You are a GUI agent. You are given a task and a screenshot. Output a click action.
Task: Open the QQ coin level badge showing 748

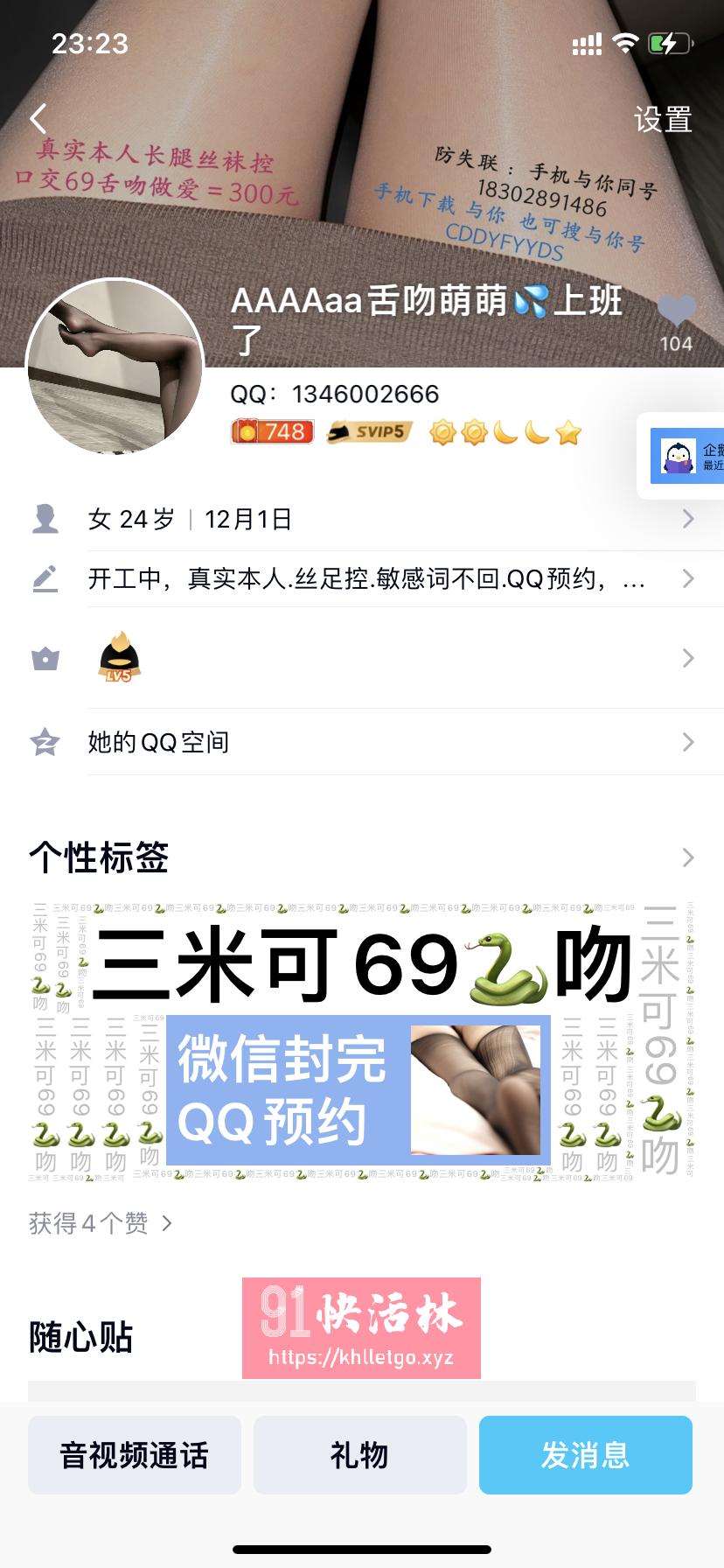pos(272,430)
